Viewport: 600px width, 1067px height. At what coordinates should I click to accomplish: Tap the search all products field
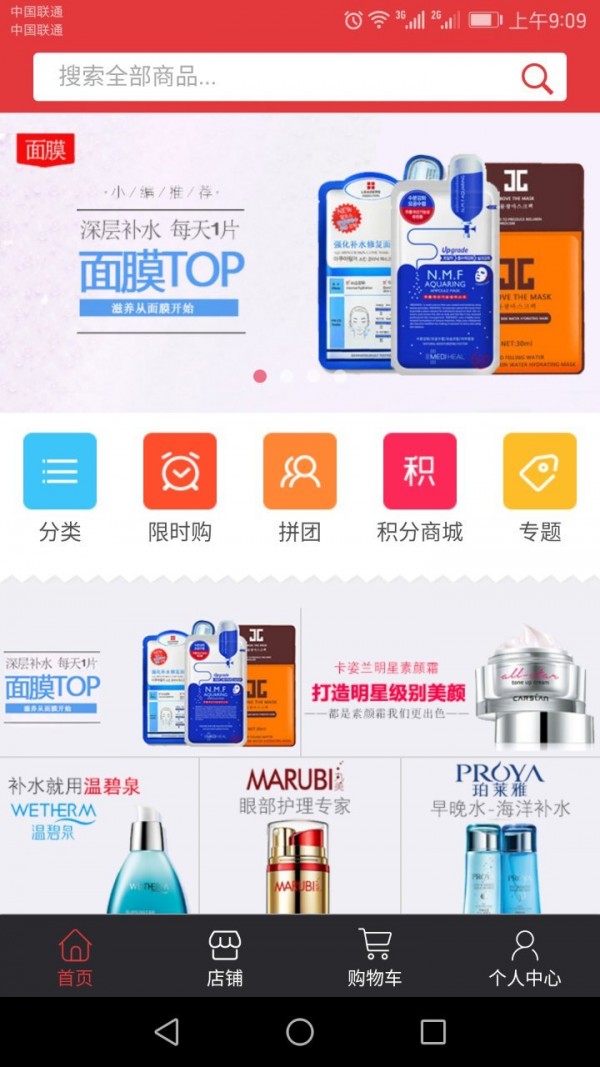coord(280,77)
